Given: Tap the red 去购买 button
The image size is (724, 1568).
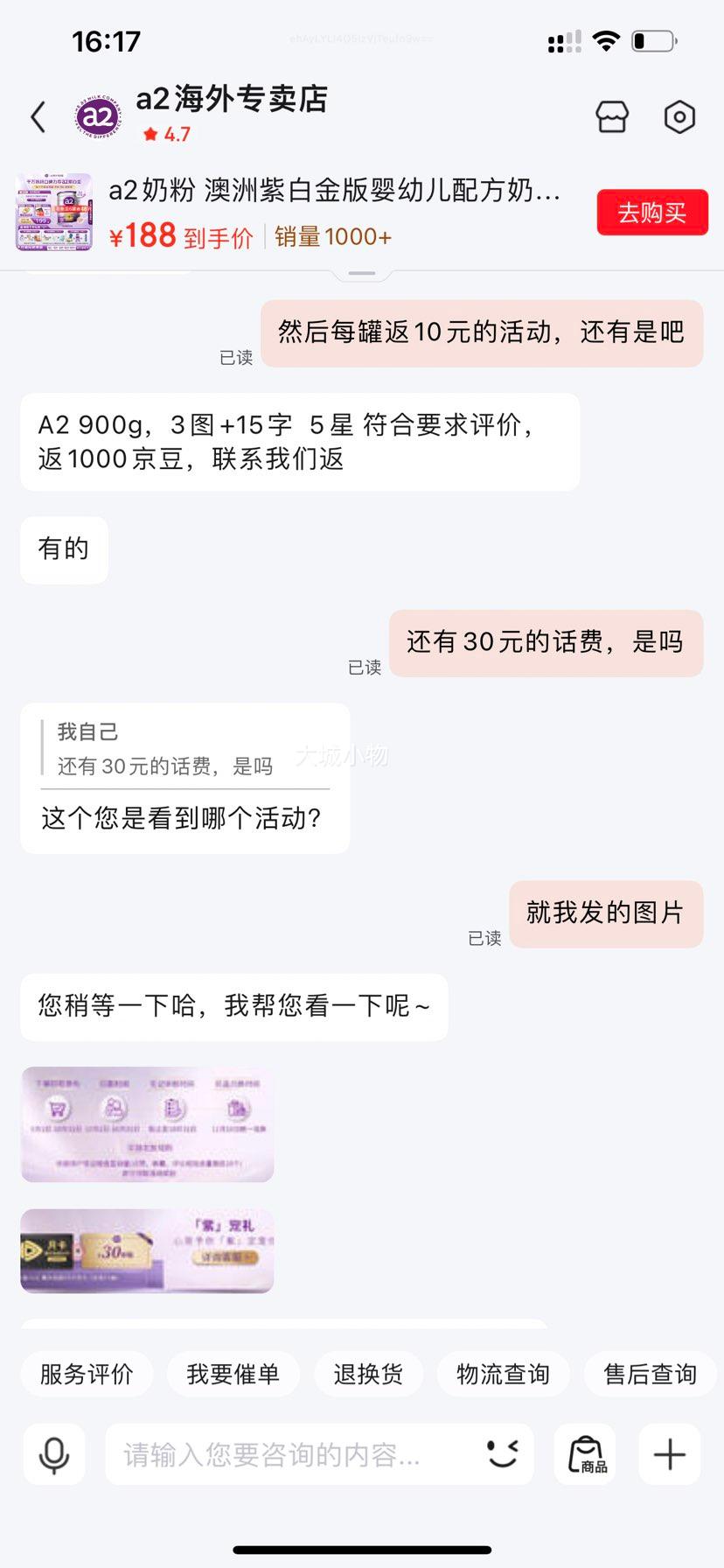Looking at the screenshot, I should point(652,213).
